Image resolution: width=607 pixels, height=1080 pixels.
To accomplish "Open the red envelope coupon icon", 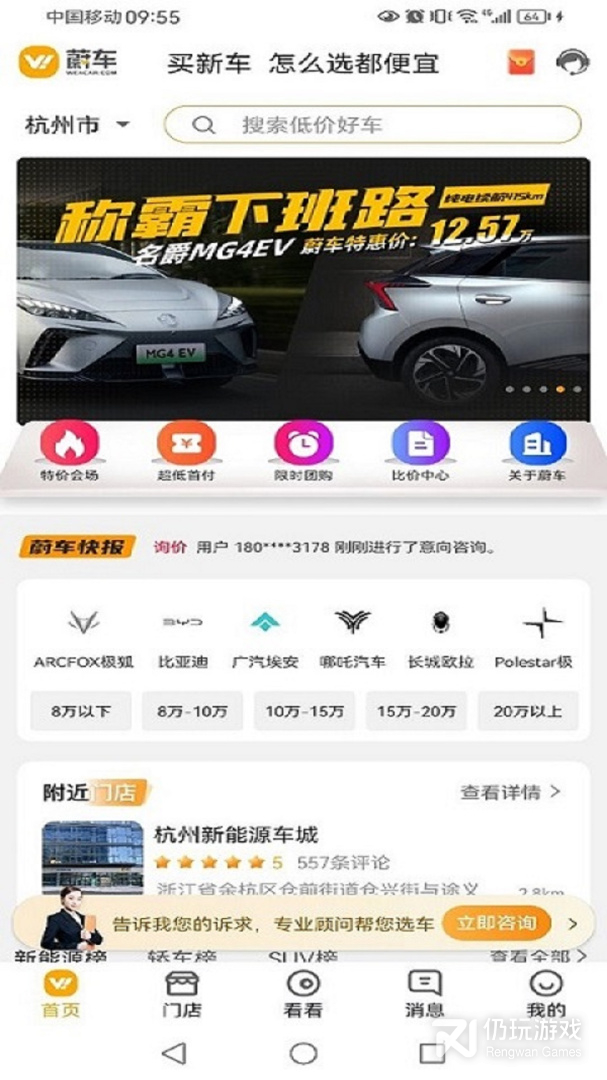I will coord(521,62).
